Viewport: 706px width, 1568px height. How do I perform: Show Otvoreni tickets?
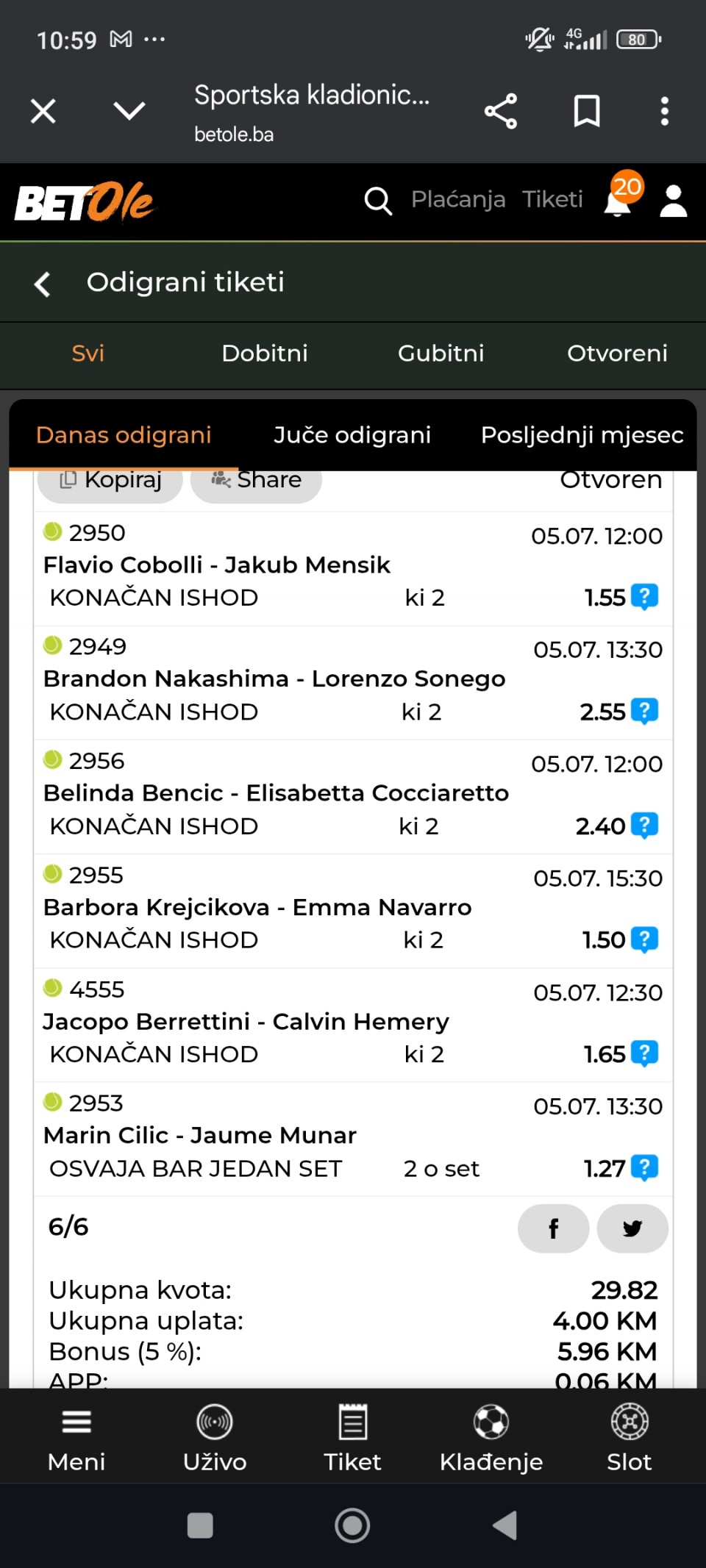[617, 353]
